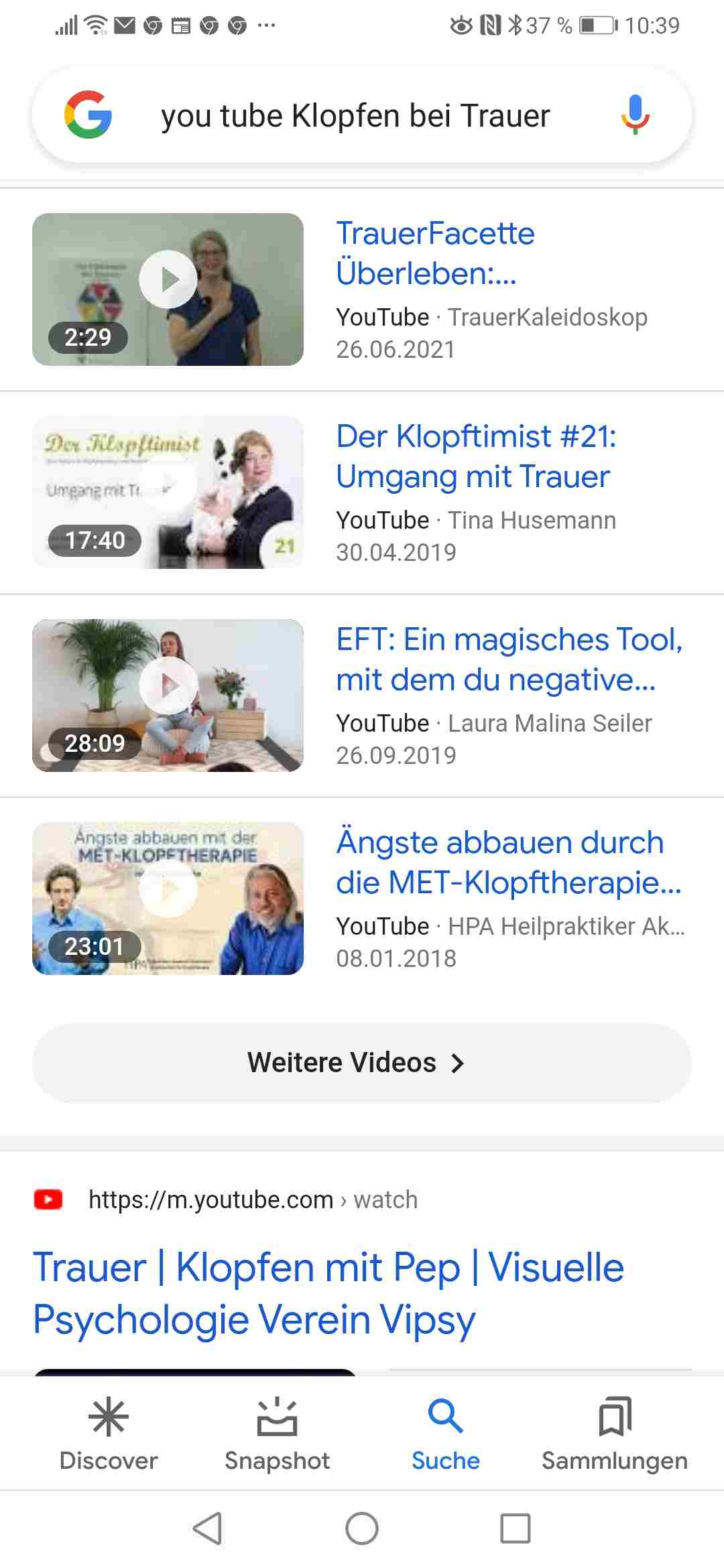
Task: Open Der Klopftimist #21: Umgang mit Trauer
Action: [x=475, y=456]
